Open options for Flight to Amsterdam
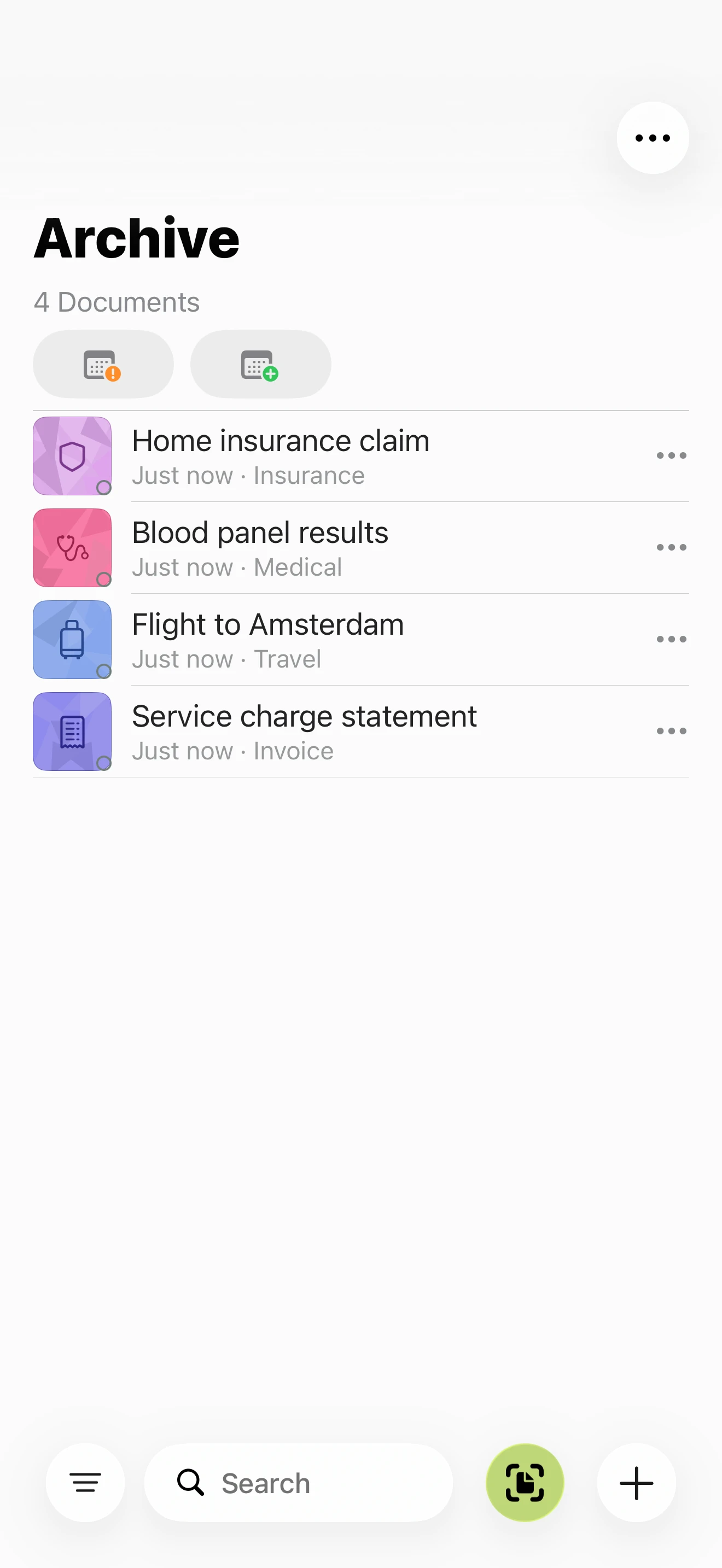722x1568 pixels. 672,640
